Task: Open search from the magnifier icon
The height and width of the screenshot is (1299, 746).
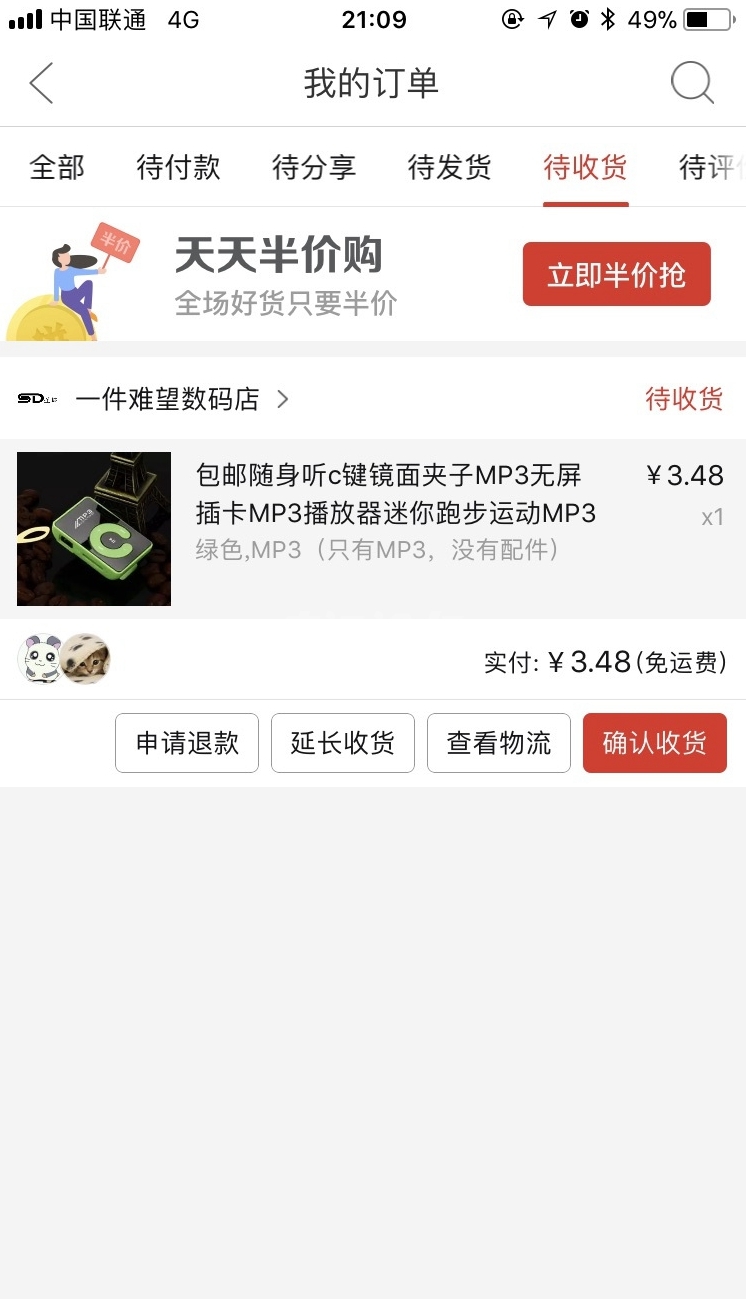Action: (x=692, y=84)
